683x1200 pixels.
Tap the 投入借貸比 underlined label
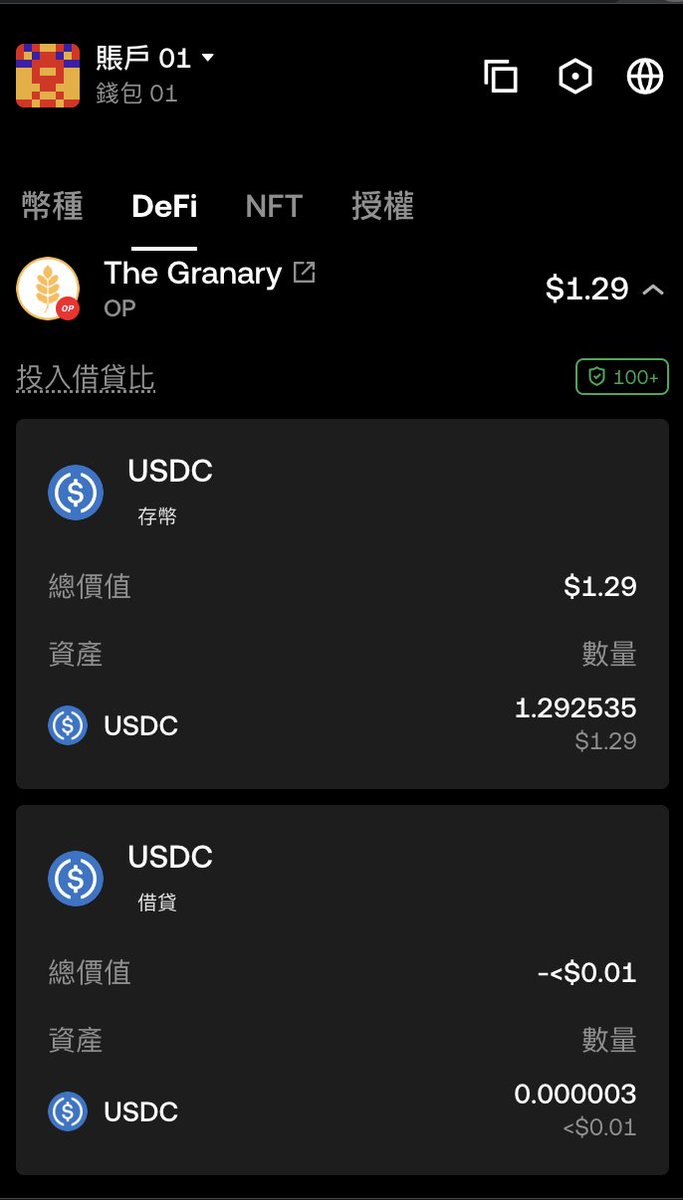click(86, 378)
